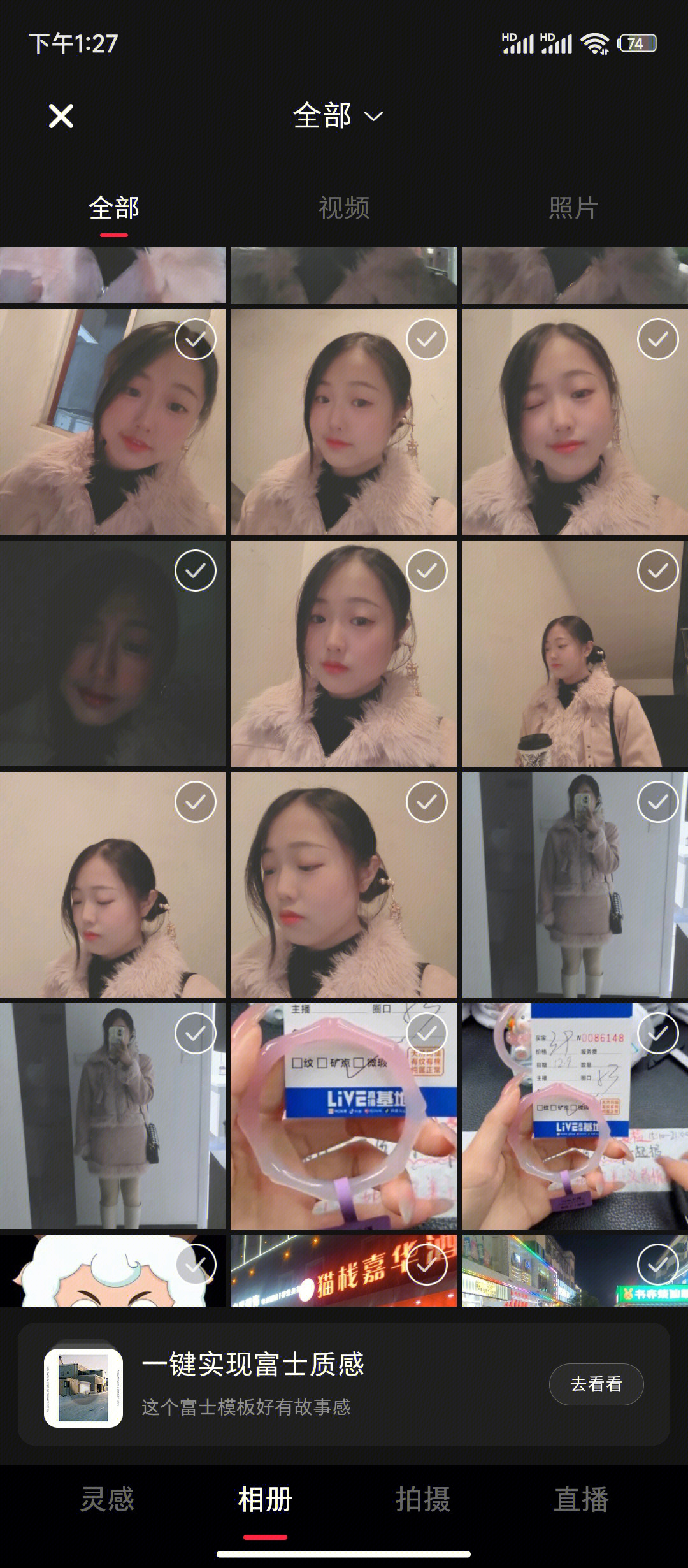Expand the 全部 album dropdown

click(x=338, y=116)
